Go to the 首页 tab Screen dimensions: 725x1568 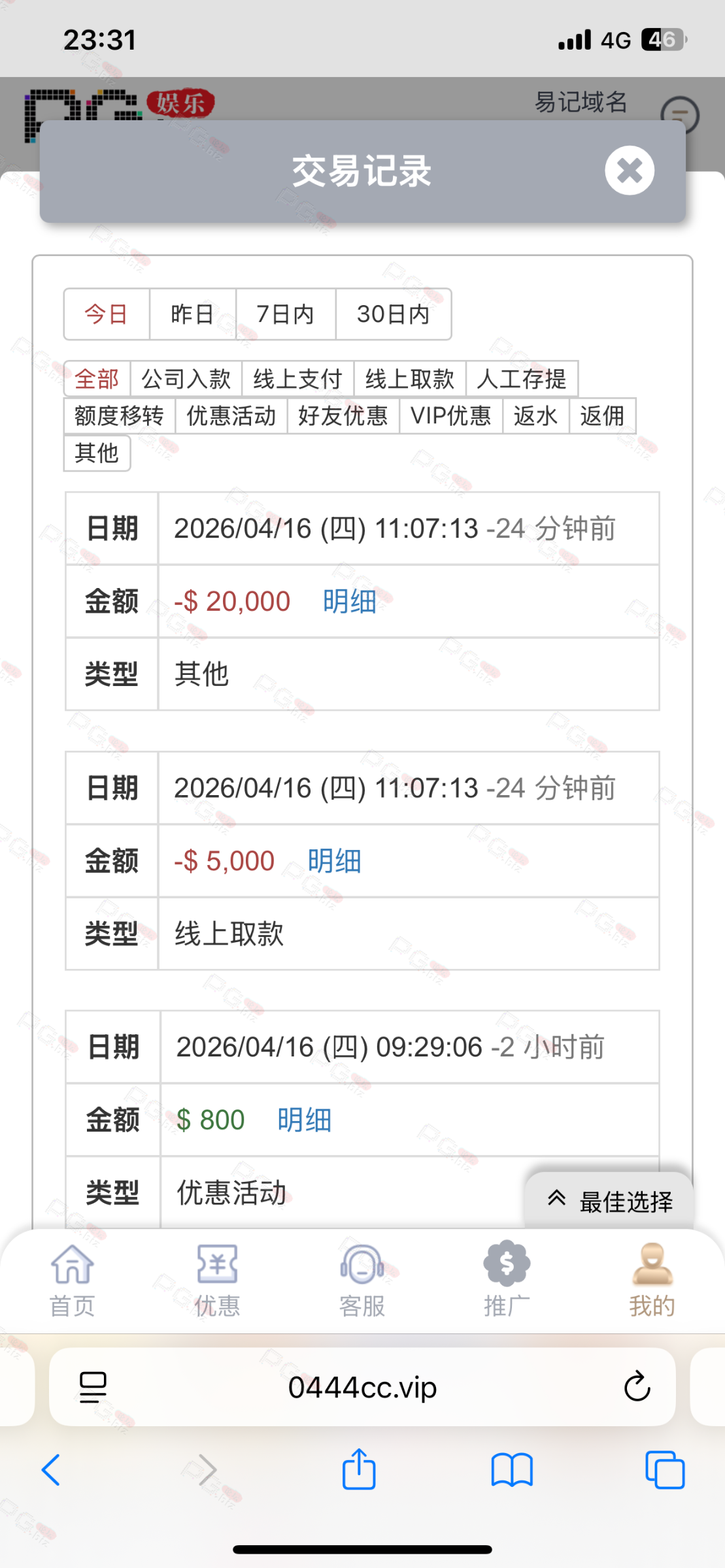(72, 1281)
